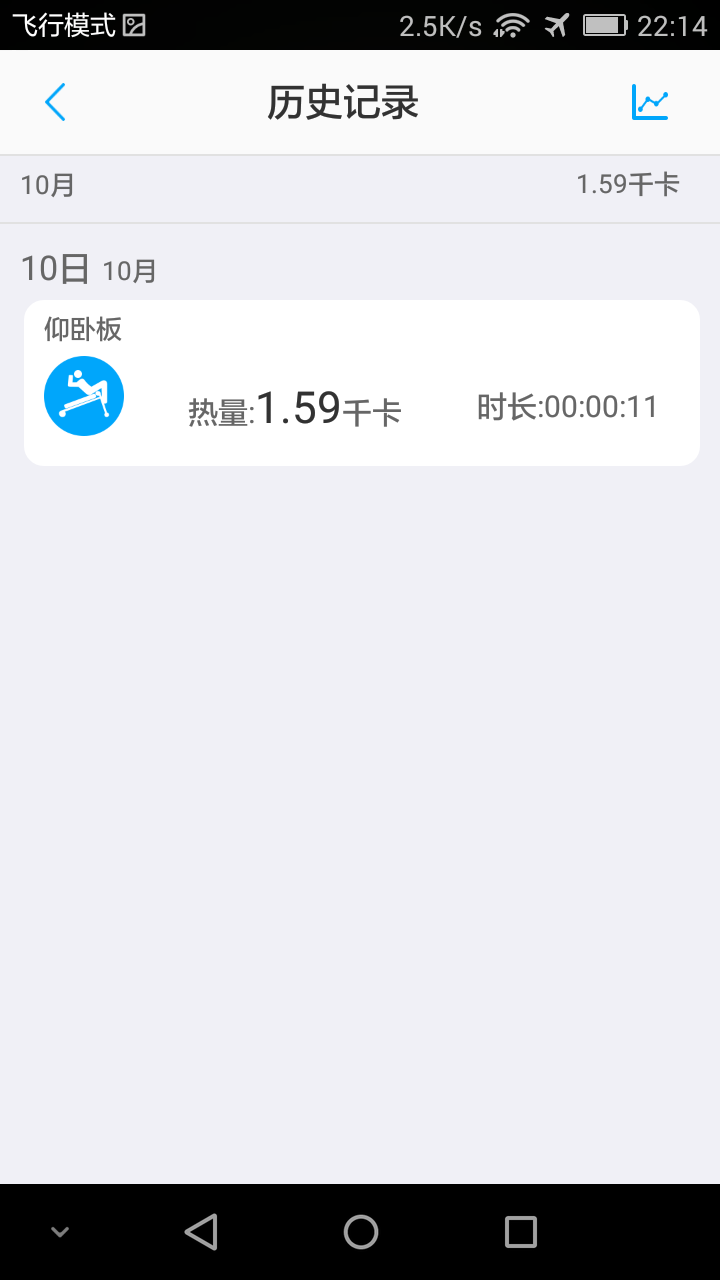The width and height of the screenshot is (720, 1280).
Task: Collapse the navigation bar with chevron
Action: [x=59, y=1231]
